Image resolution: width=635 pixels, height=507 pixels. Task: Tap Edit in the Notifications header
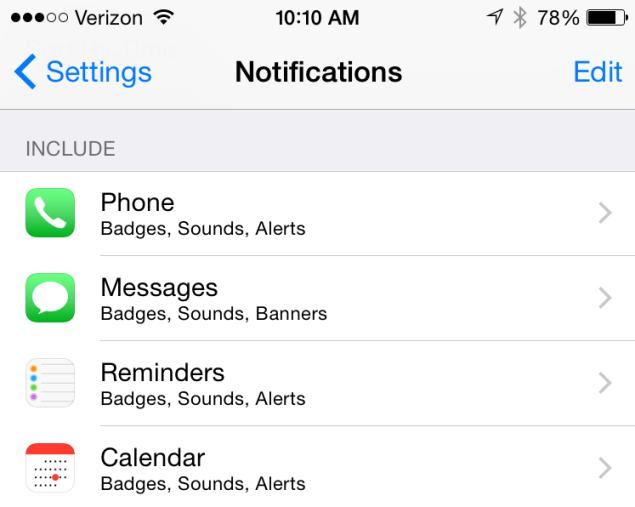pyautogui.click(x=598, y=72)
